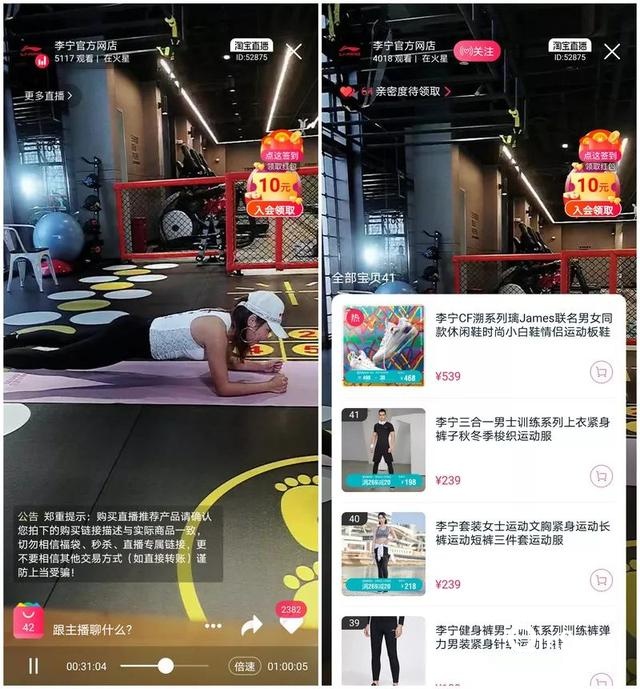Open the 倍速 playback speed option
The width and height of the screenshot is (640, 689).
pyautogui.click(x=244, y=666)
